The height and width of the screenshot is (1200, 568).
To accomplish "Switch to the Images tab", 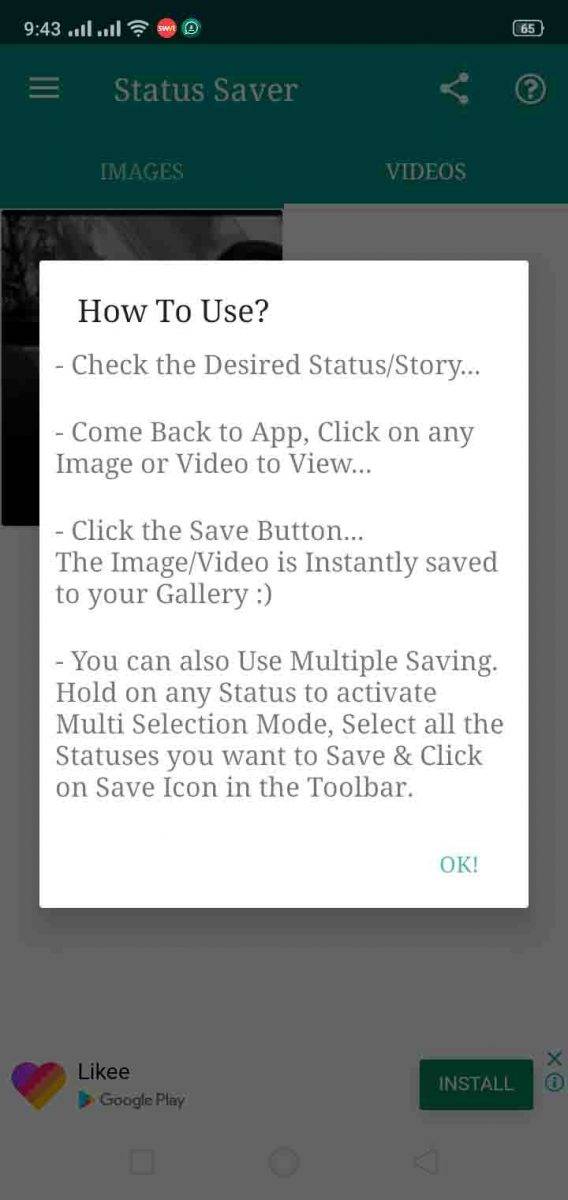I will coord(142,171).
